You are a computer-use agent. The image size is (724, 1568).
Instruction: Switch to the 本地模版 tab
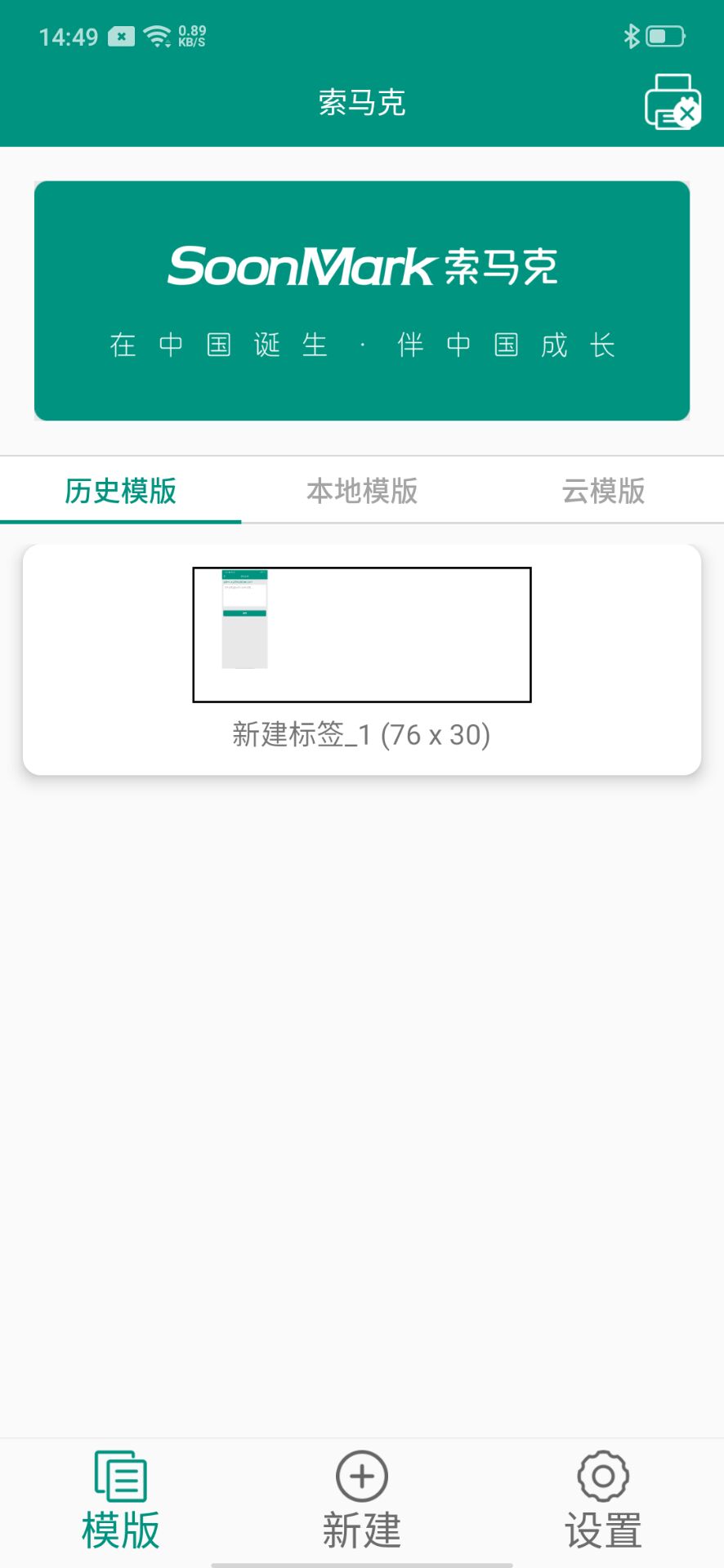click(x=360, y=491)
